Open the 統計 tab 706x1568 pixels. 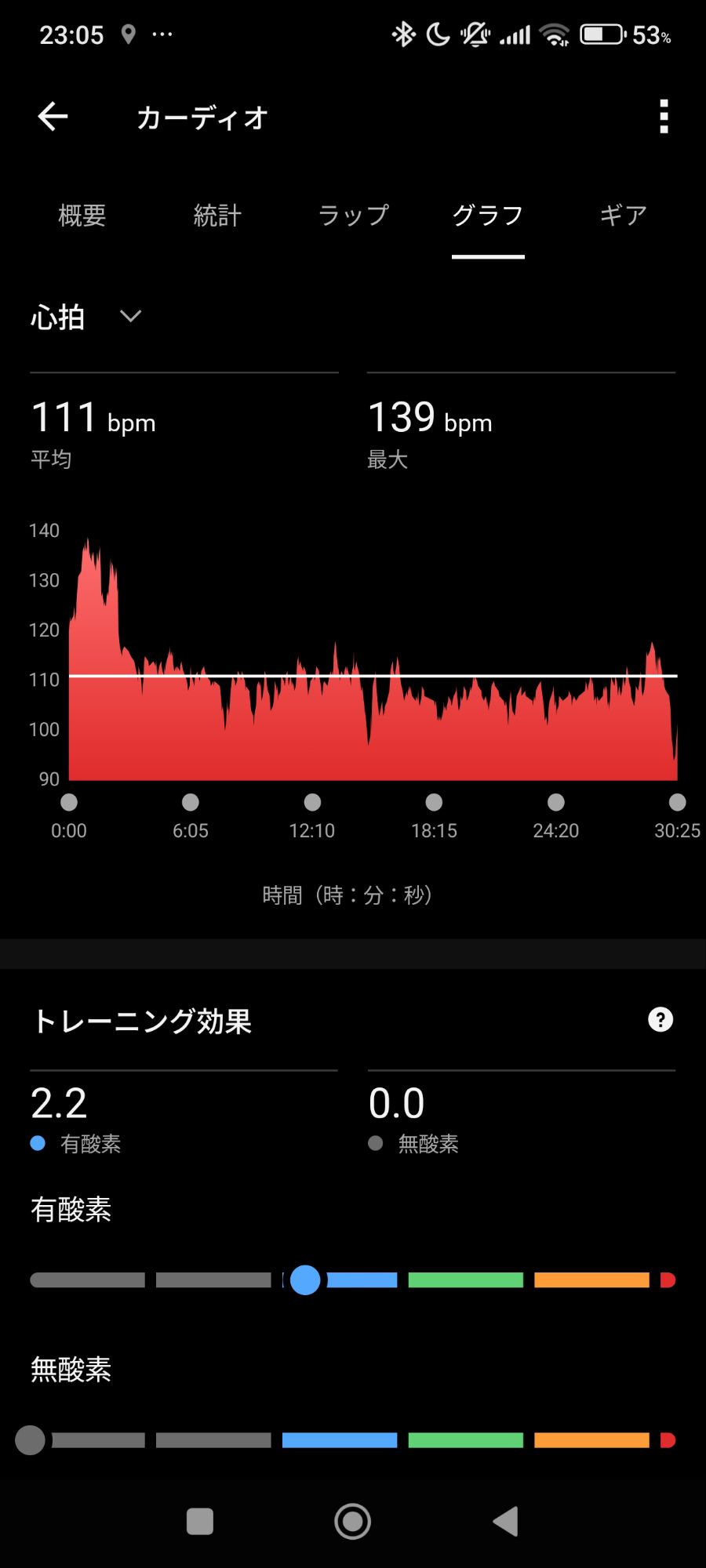click(x=217, y=215)
